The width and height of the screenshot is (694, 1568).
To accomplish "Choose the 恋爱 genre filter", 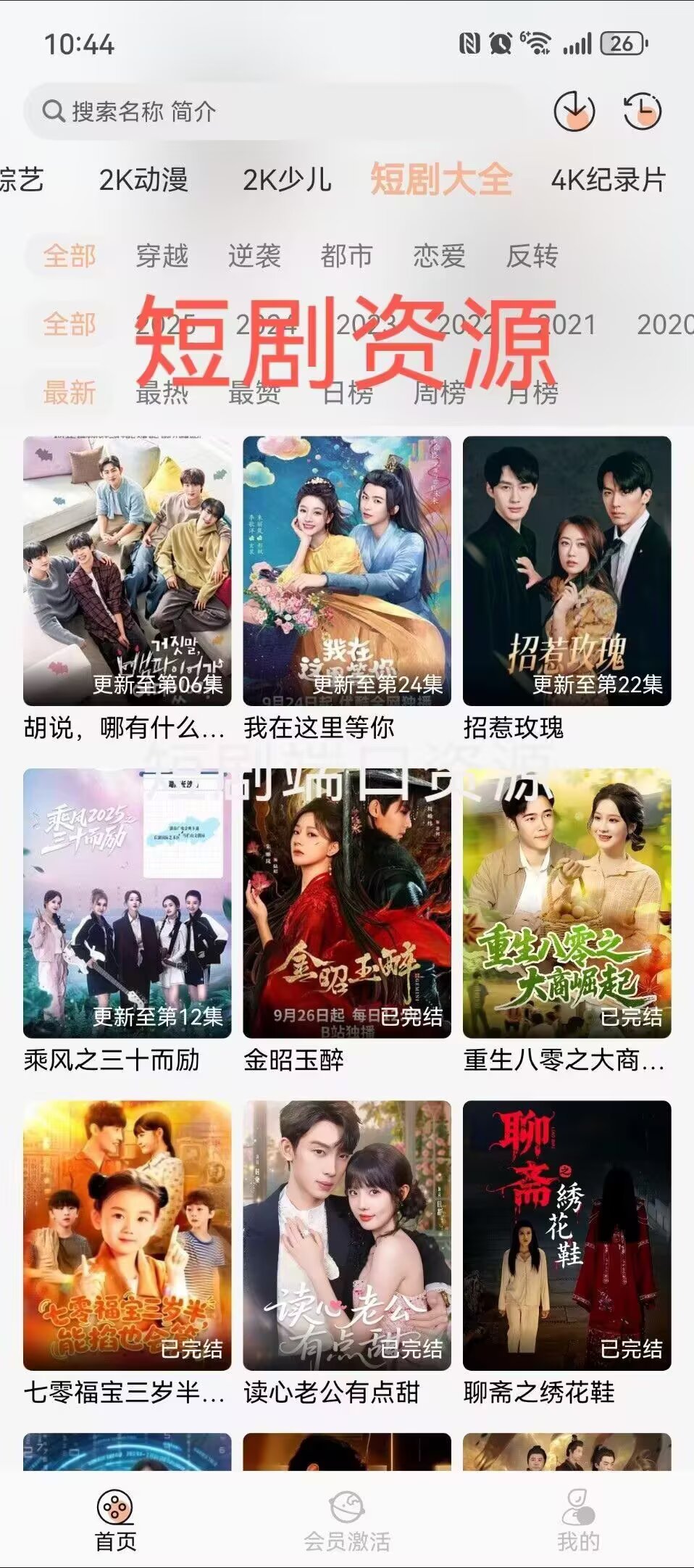I will (439, 256).
